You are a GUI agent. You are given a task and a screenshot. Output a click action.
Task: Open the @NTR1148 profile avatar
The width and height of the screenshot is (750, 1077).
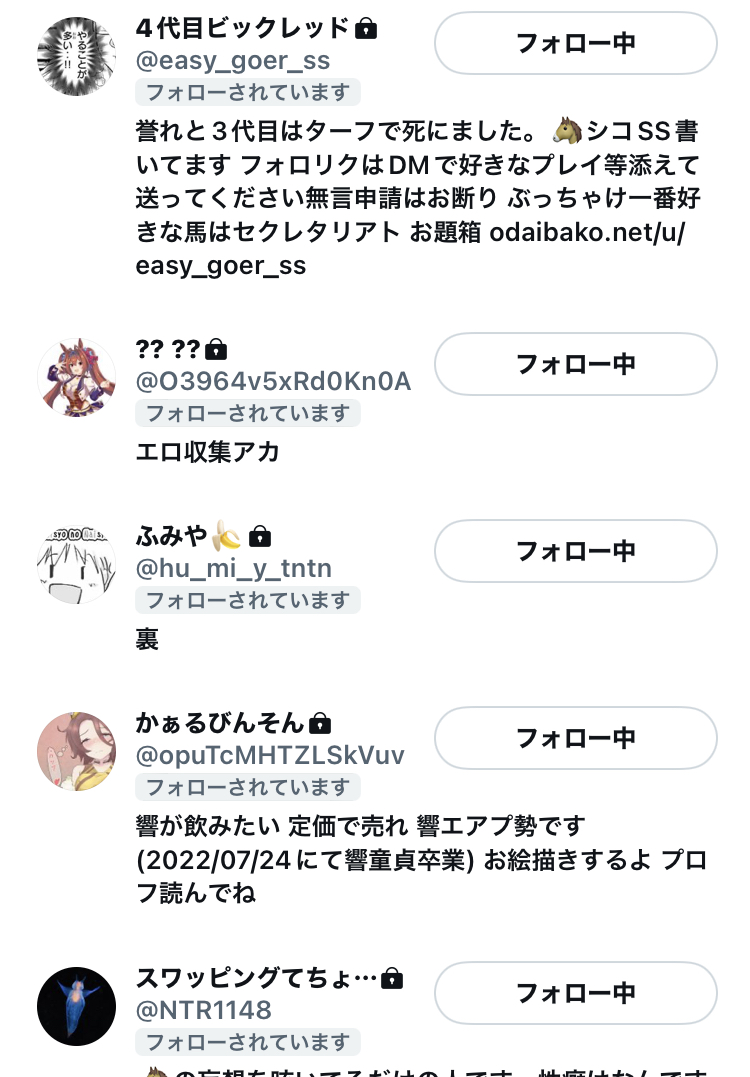click(x=77, y=1006)
